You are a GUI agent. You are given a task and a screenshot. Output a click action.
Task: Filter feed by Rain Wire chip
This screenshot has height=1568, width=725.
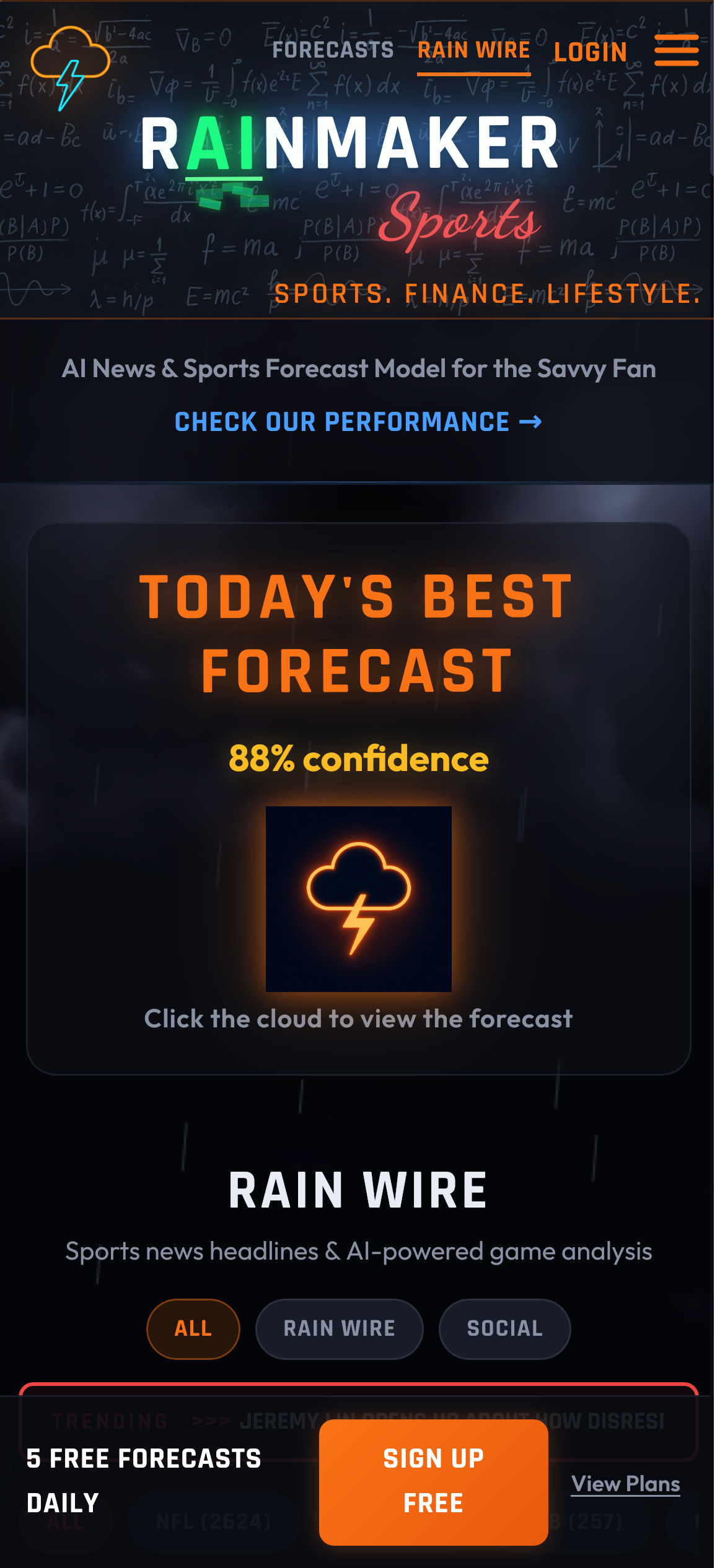339,1328
